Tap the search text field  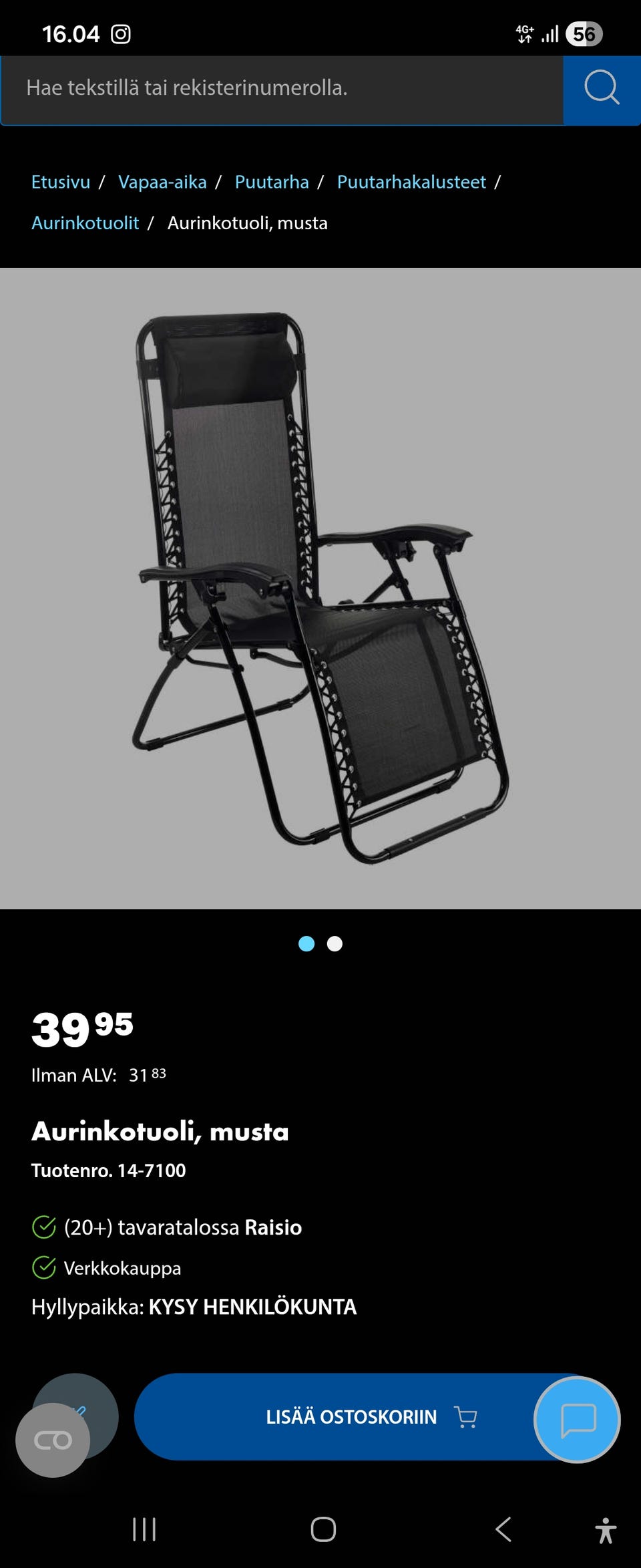click(x=280, y=89)
